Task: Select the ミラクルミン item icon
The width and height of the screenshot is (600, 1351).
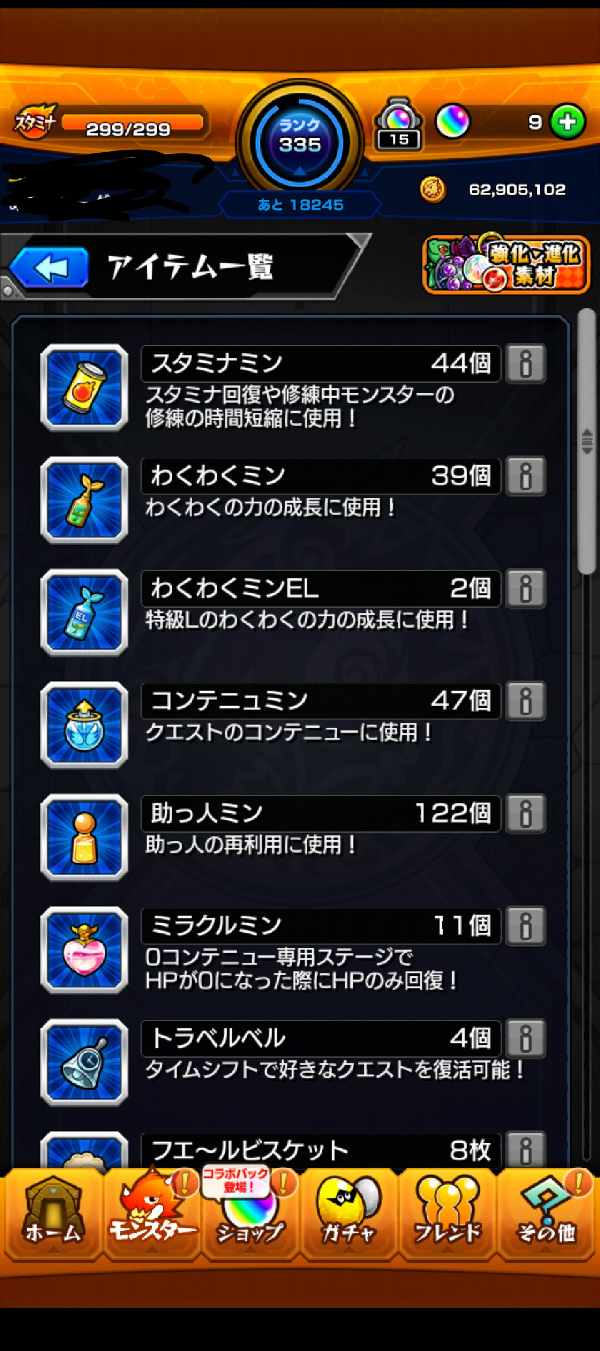Action: pyautogui.click(x=84, y=949)
